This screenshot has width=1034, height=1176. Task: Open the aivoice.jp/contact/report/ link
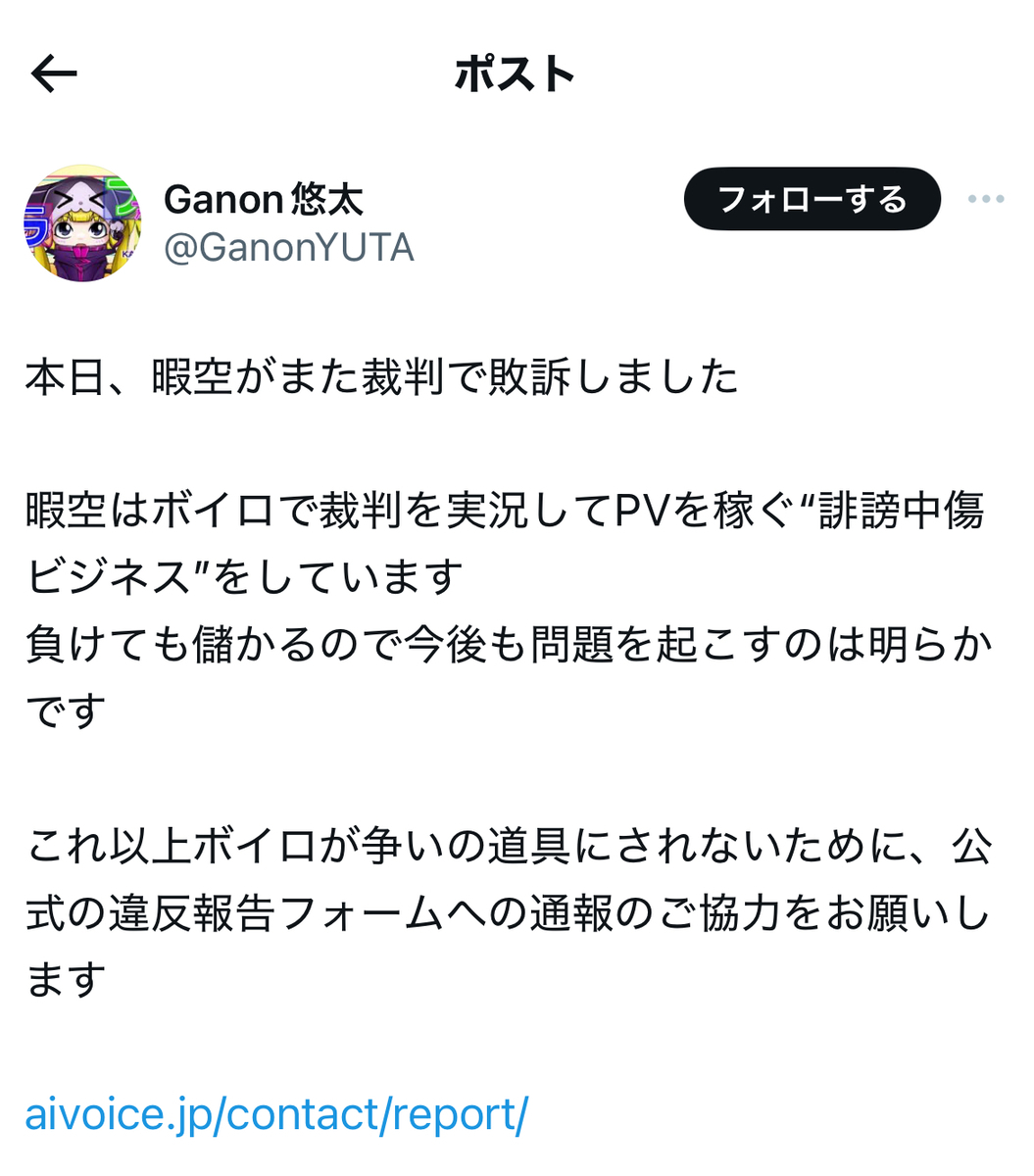(276, 1114)
